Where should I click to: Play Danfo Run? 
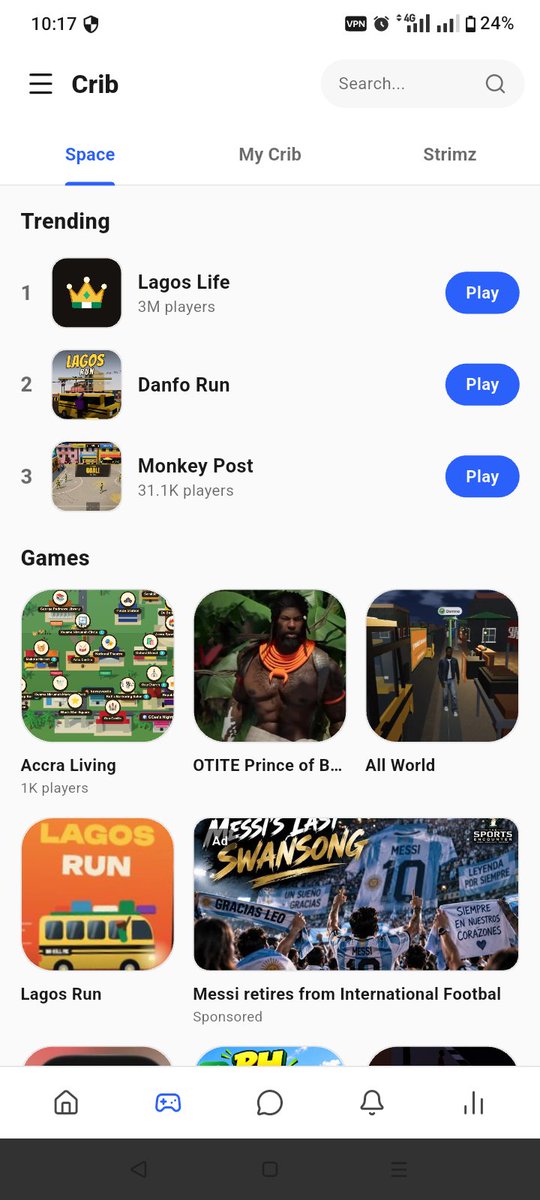(x=482, y=385)
